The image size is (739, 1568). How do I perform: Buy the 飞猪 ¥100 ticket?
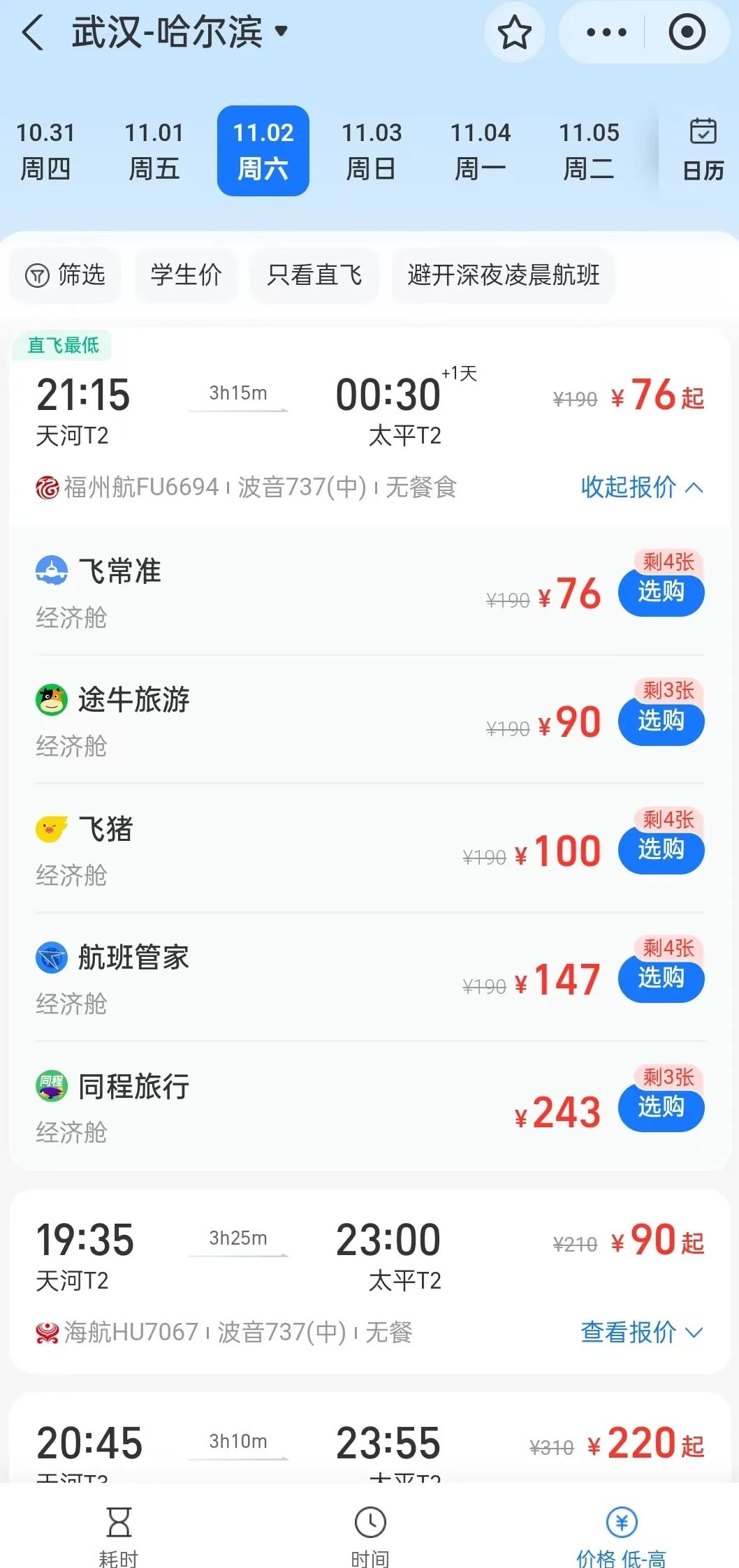click(x=661, y=849)
